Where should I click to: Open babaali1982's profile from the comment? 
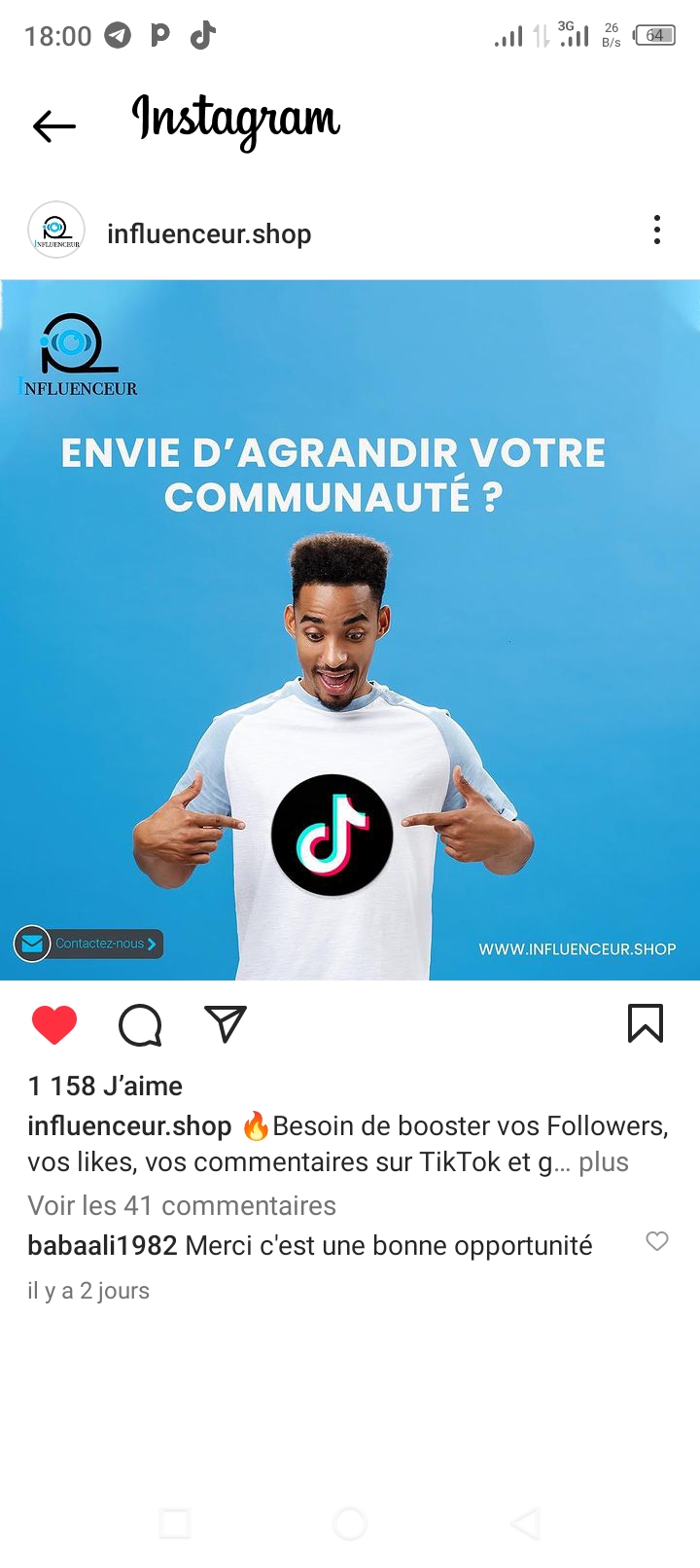[102, 1246]
